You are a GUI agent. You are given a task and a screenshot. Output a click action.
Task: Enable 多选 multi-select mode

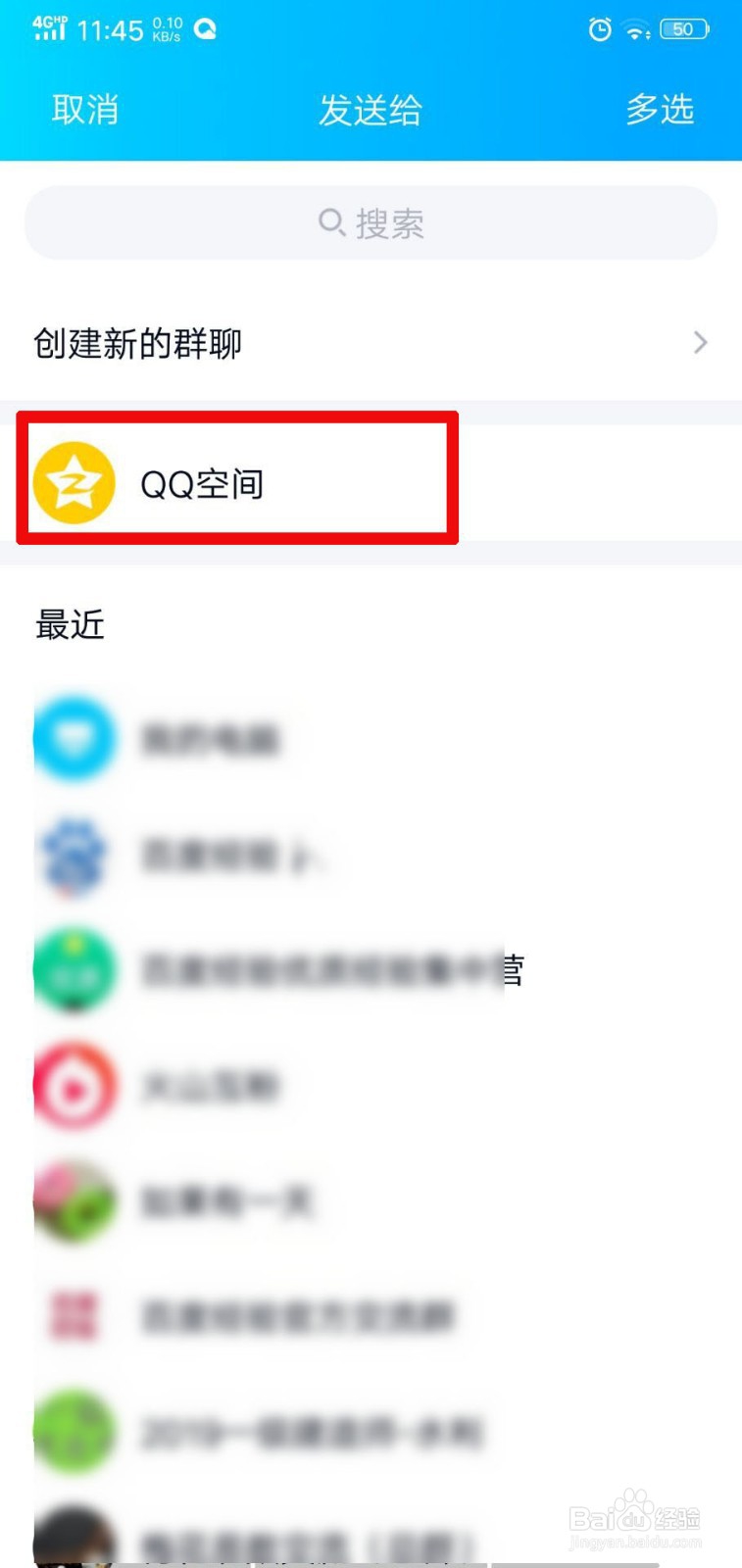click(660, 111)
